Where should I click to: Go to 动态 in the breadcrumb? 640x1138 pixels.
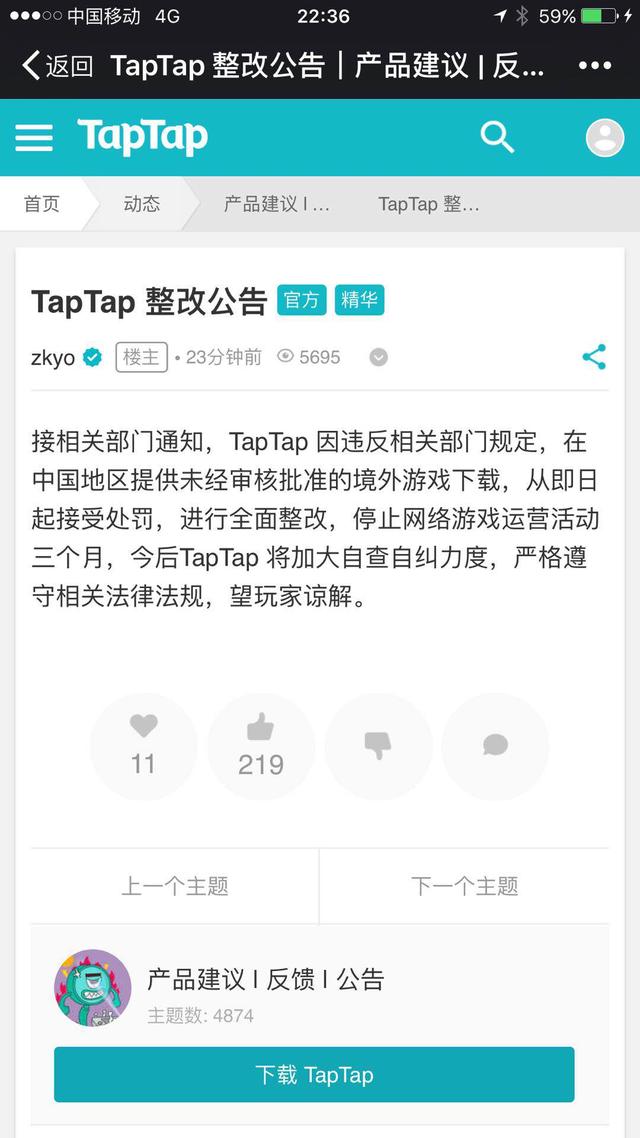click(x=142, y=204)
